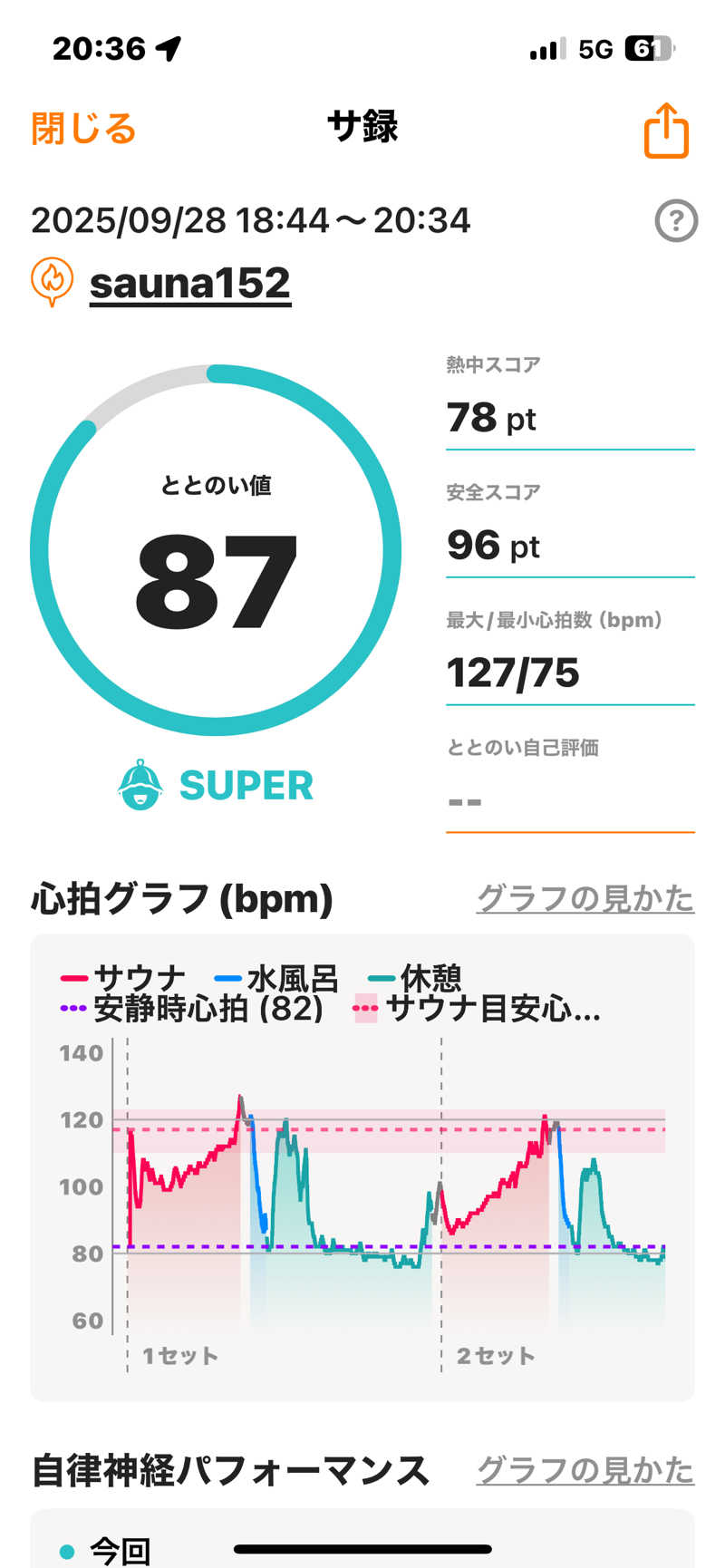The height and width of the screenshot is (1568, 725).
Task: Enter a ととのい自己評価 rating
Action: (569, 801)
